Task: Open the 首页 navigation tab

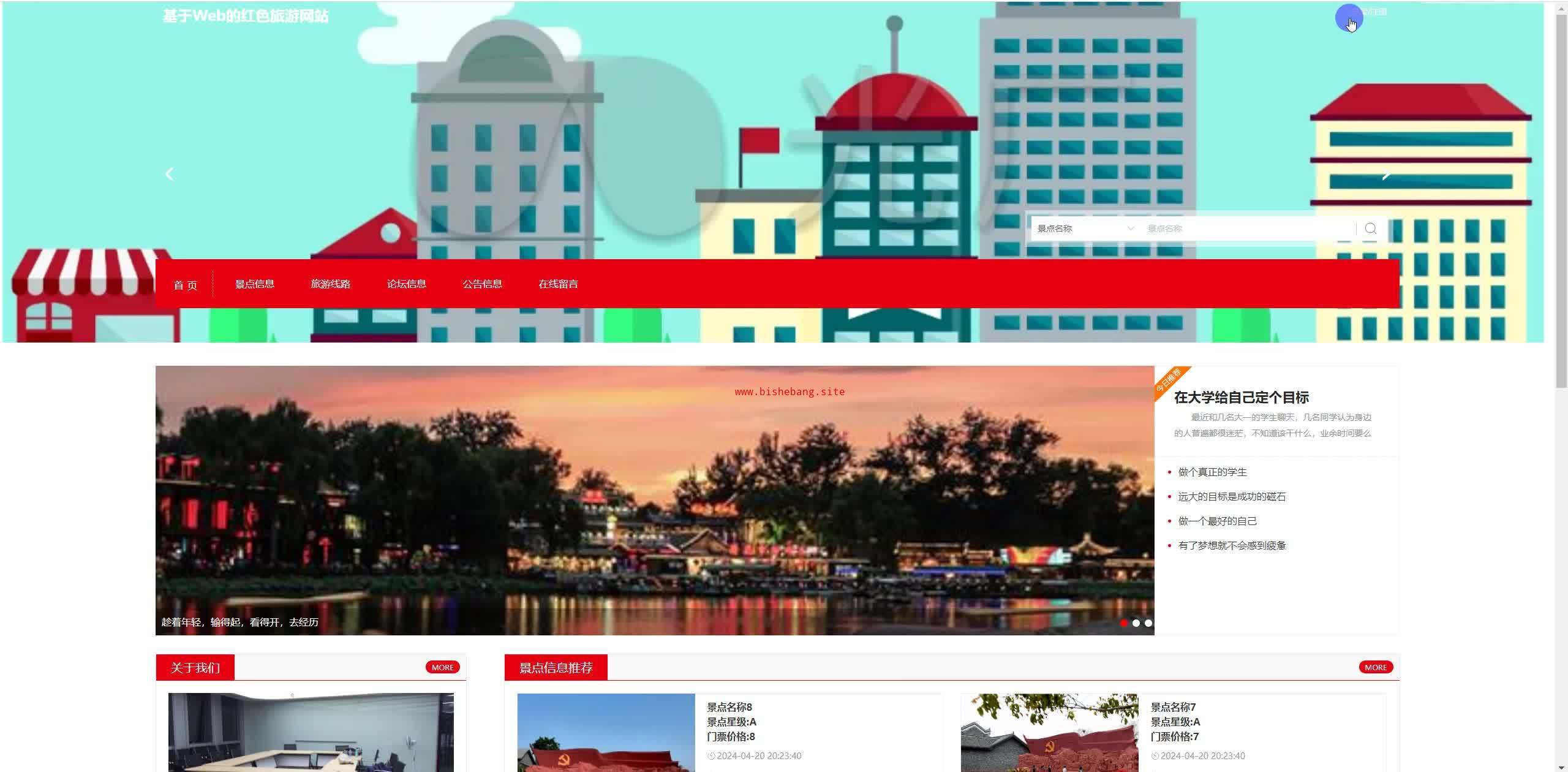Action: tap(185, 285)
